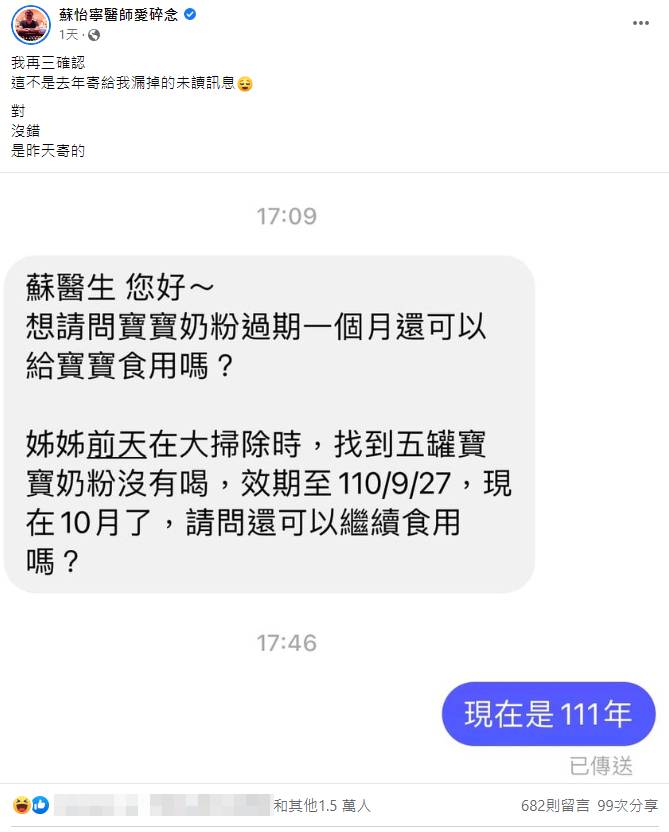This screenshot has height=832, width=669.
Task: Open the post's three-dot options menu
Action: (x=640, y=23)
